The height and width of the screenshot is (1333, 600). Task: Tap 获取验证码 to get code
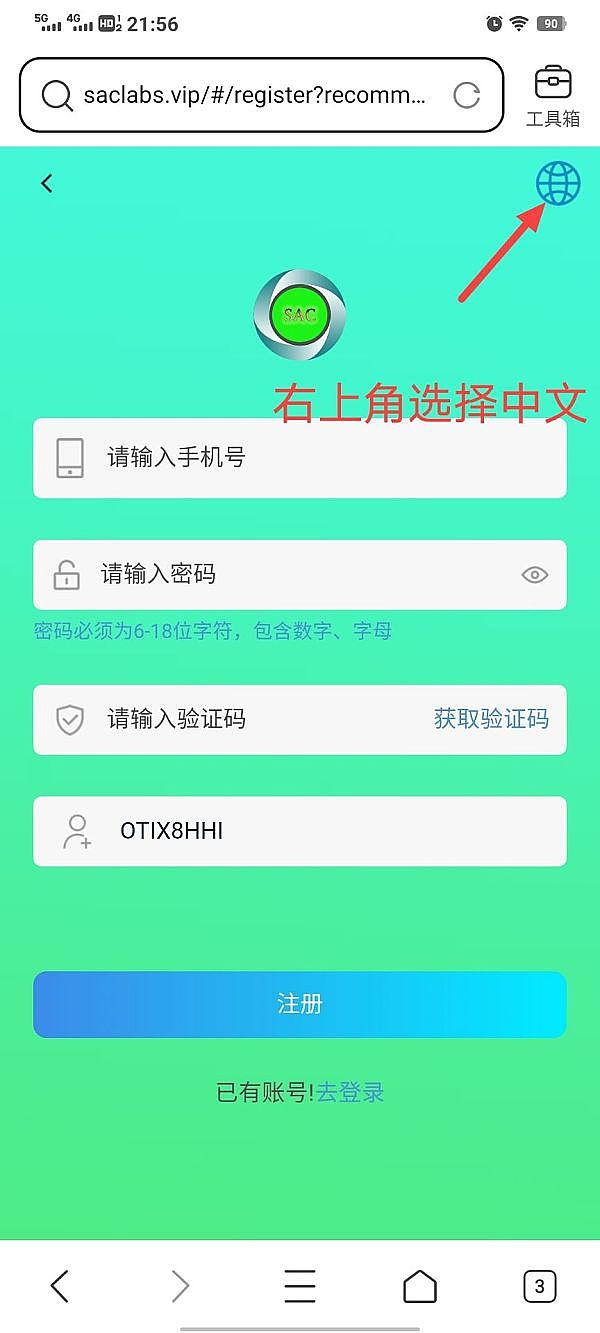pyautogui.click(x=491, y=719)
